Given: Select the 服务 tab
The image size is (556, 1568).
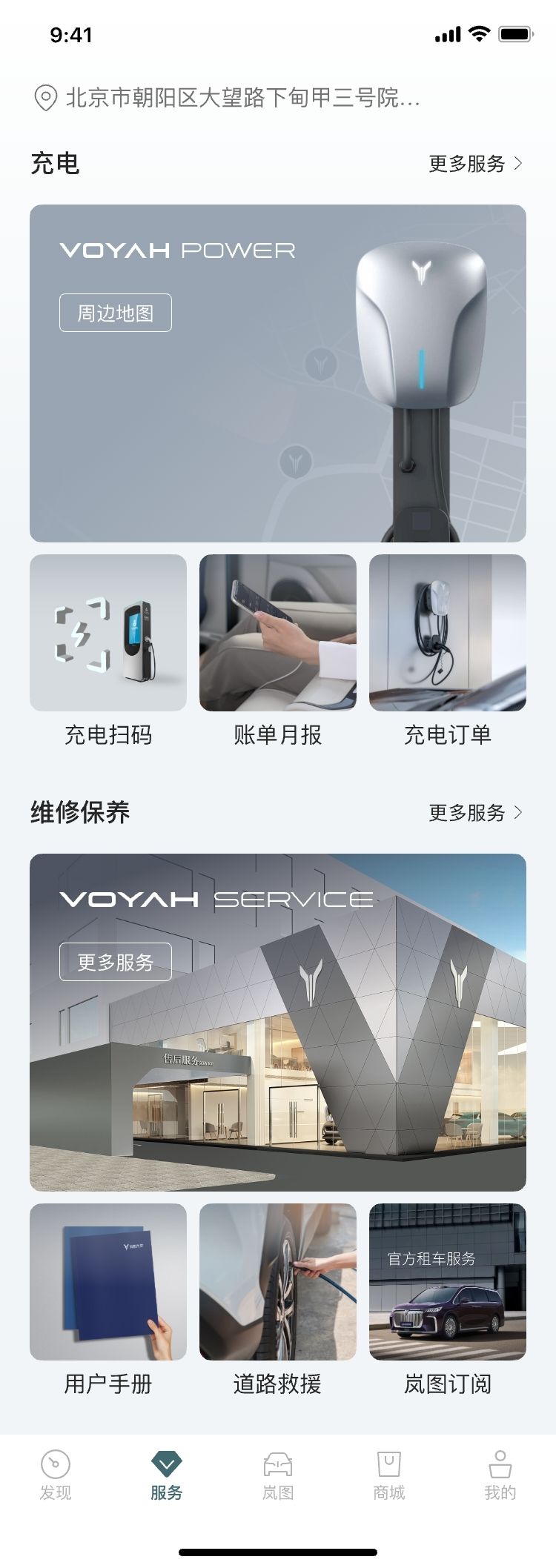Looking at the screenshot, I should coord(167,1475).
